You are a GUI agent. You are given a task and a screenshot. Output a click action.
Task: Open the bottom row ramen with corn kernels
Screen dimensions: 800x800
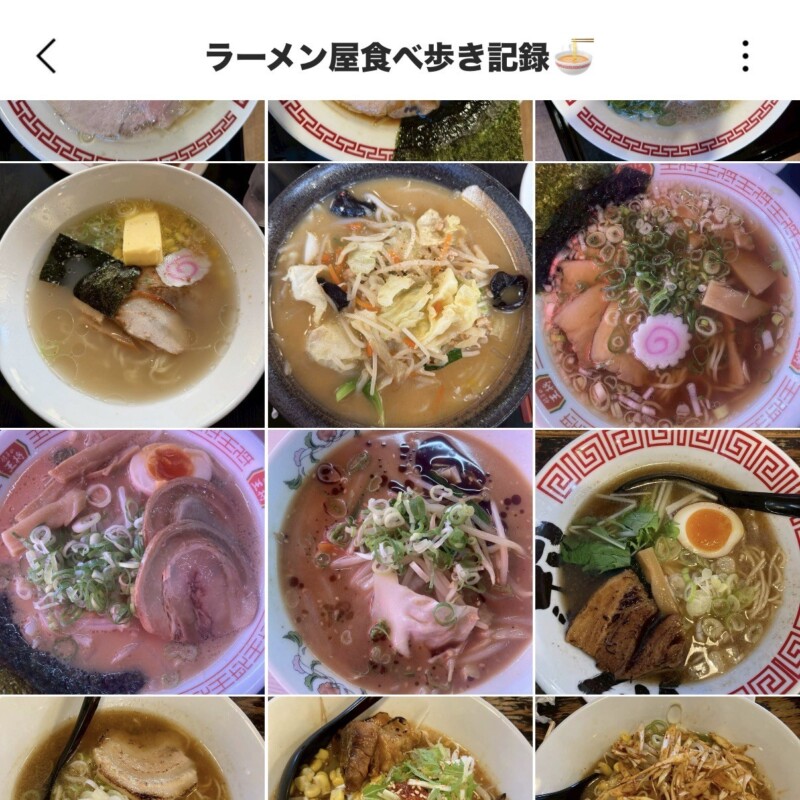(x=400, y=750)
